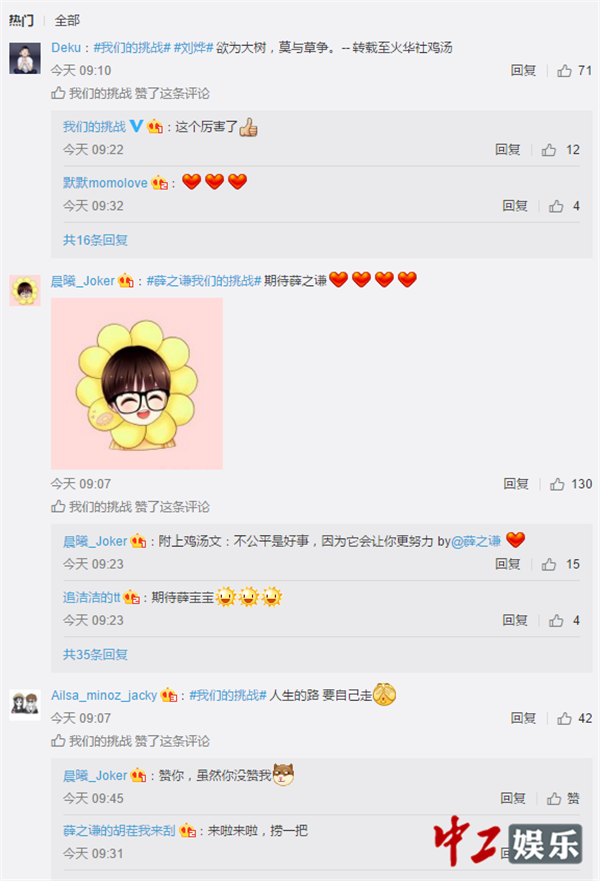The width and height of the screenshot is (600, 881).
Task: Expand 共16条回复 replies
Action: (x=95, y=240)
